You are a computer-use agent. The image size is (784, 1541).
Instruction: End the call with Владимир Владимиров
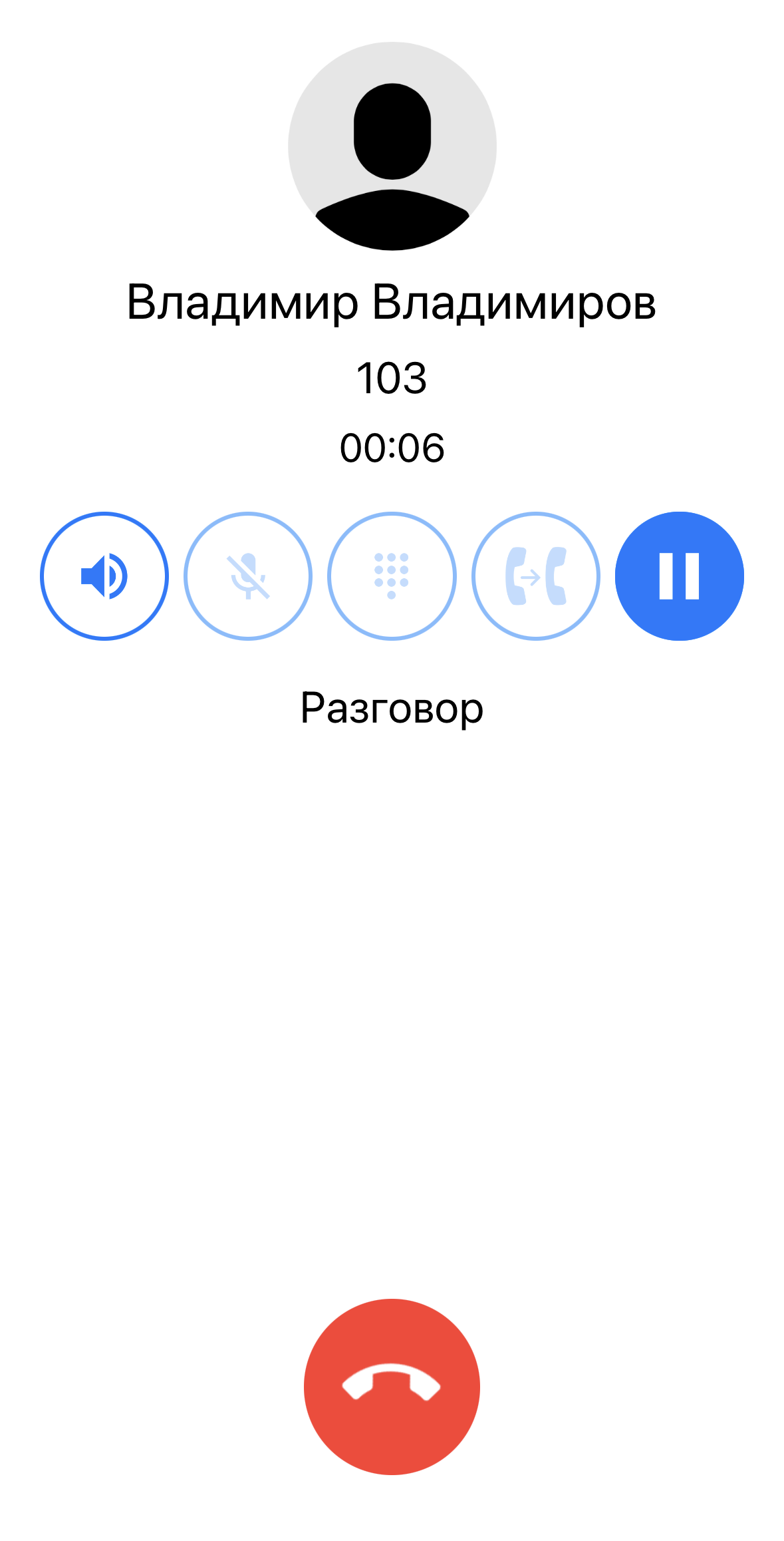point(392,1387)
